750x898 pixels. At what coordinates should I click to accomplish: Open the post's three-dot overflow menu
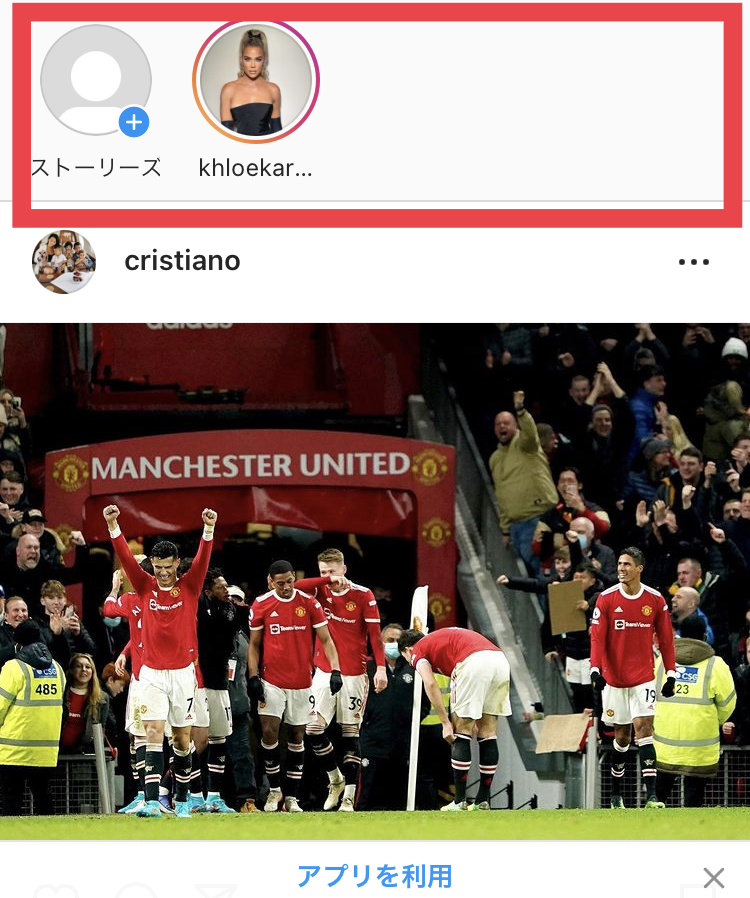(693, 262)
